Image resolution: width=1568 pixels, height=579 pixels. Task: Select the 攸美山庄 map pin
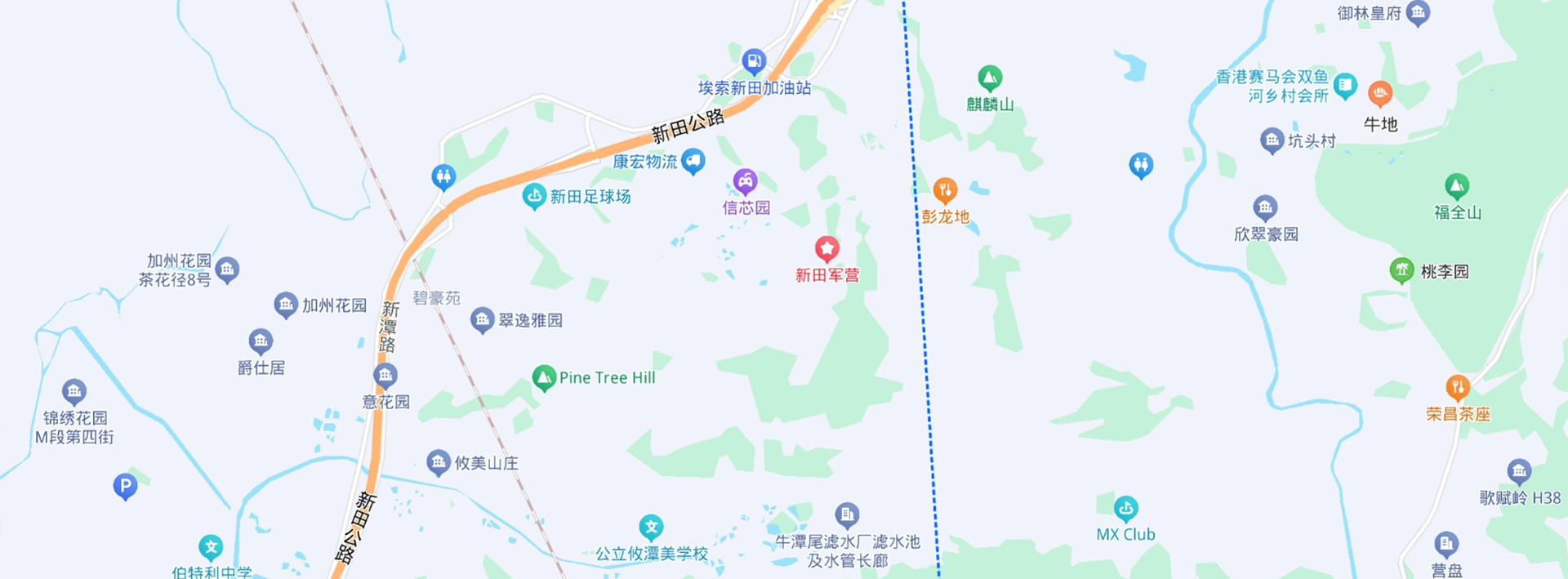439,462
